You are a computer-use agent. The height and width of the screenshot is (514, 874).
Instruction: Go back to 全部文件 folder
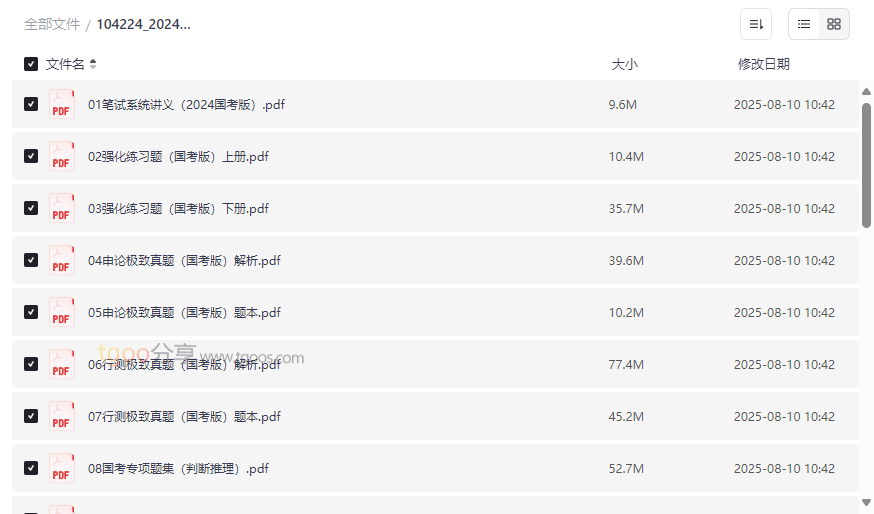point(52,24)
